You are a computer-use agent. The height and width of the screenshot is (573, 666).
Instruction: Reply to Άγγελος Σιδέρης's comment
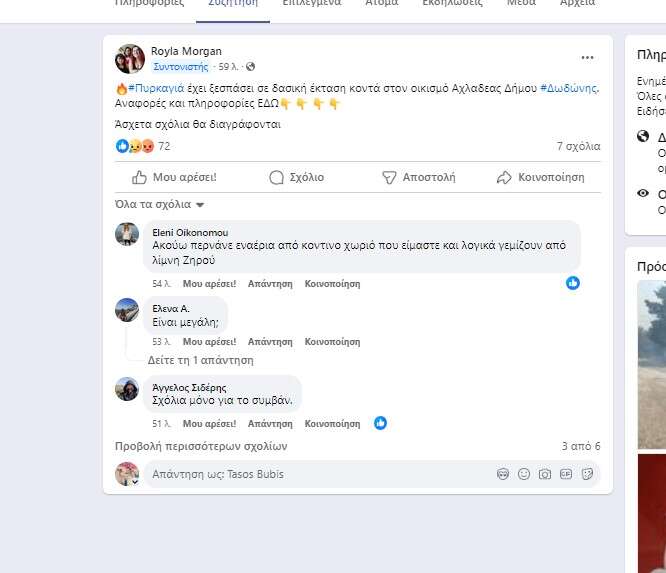pyautogui.click(x=270, y=424)
